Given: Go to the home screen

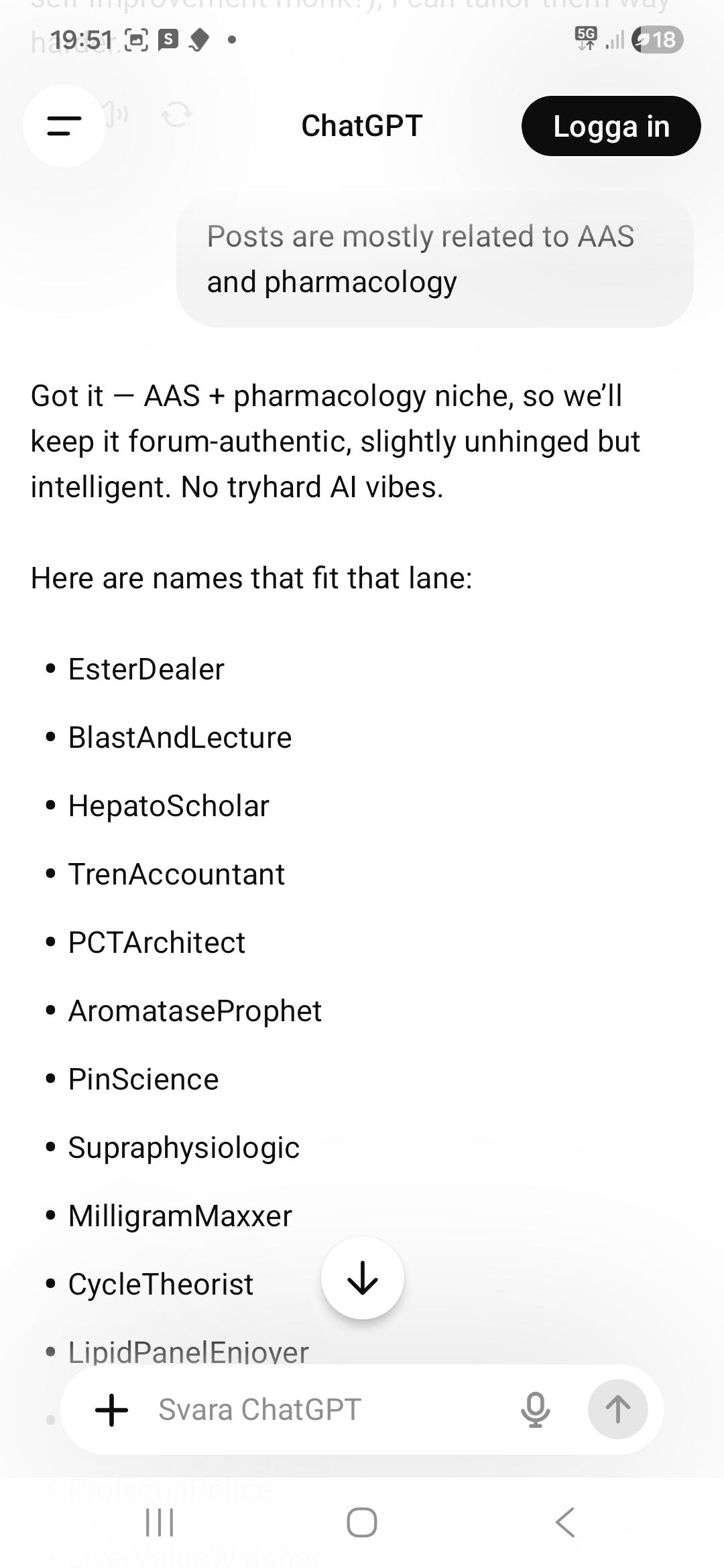Looking at the screenshot, I should pos(362,1522).
